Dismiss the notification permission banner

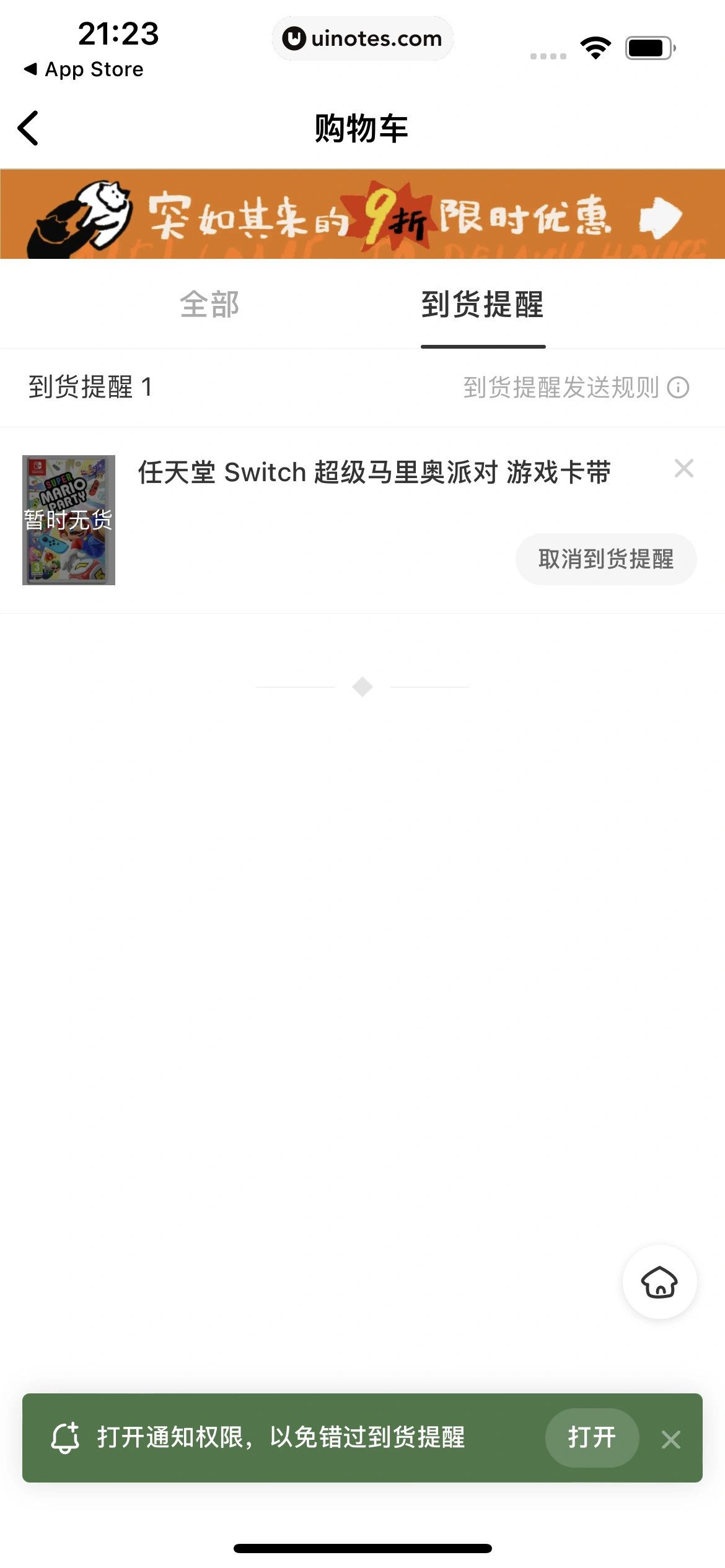[672, 1440]
